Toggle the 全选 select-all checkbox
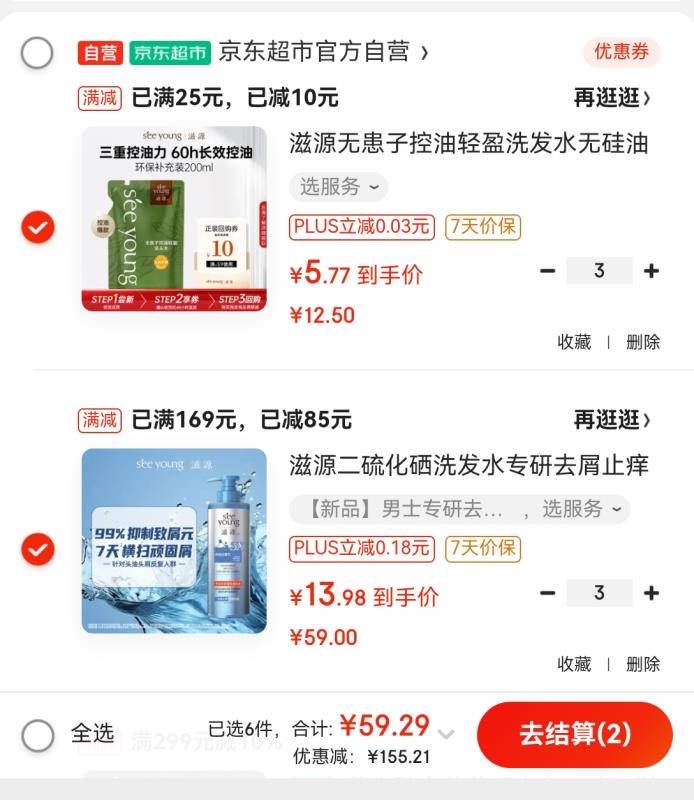This screenshot has width=694, height=800. point(38,735)
